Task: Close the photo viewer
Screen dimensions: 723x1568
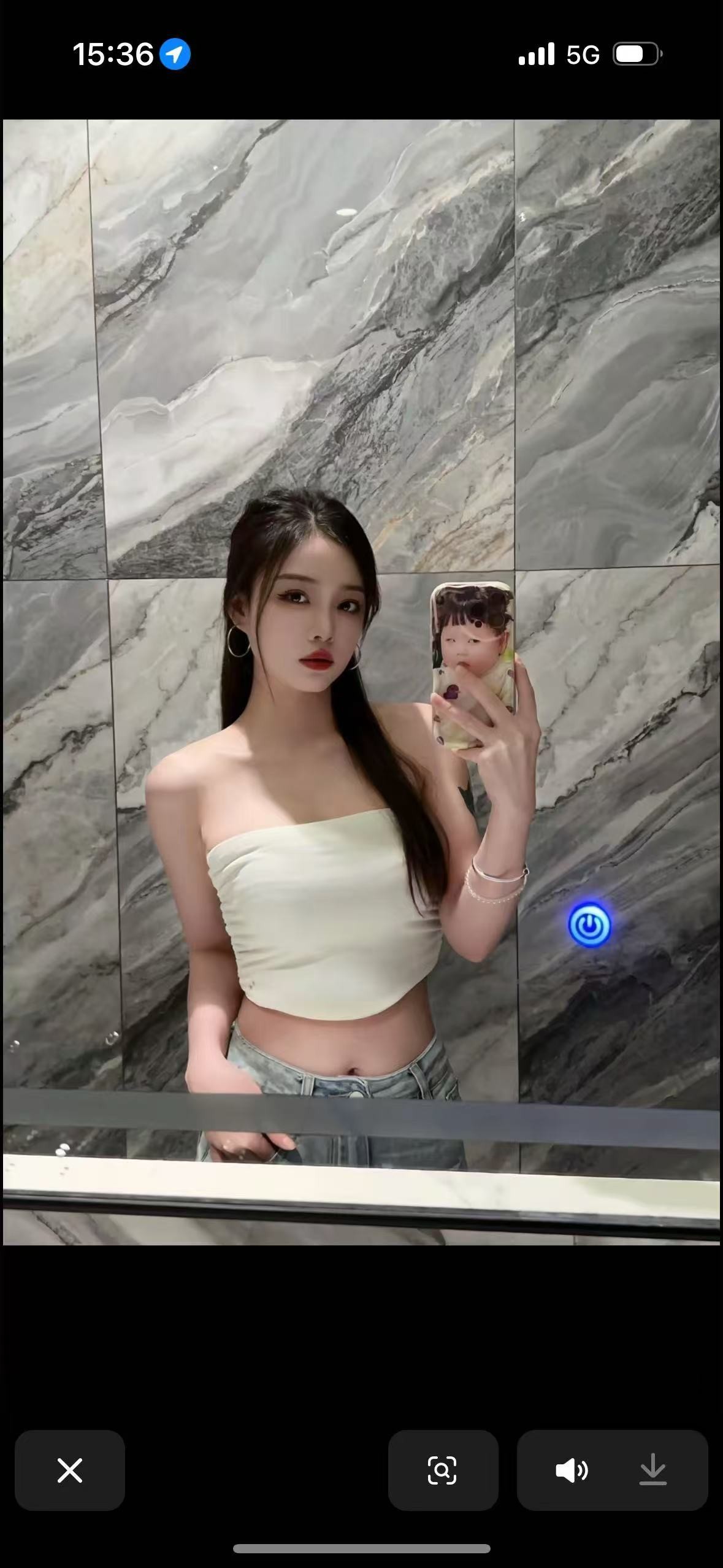Action: (x=70, y=1470)
